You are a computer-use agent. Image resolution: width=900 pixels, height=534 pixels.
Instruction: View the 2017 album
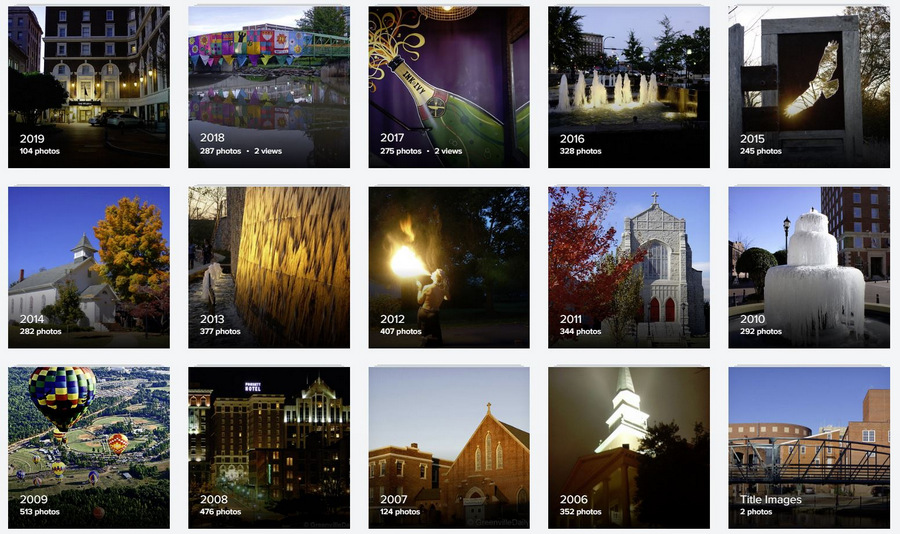[x=448, y=86]
